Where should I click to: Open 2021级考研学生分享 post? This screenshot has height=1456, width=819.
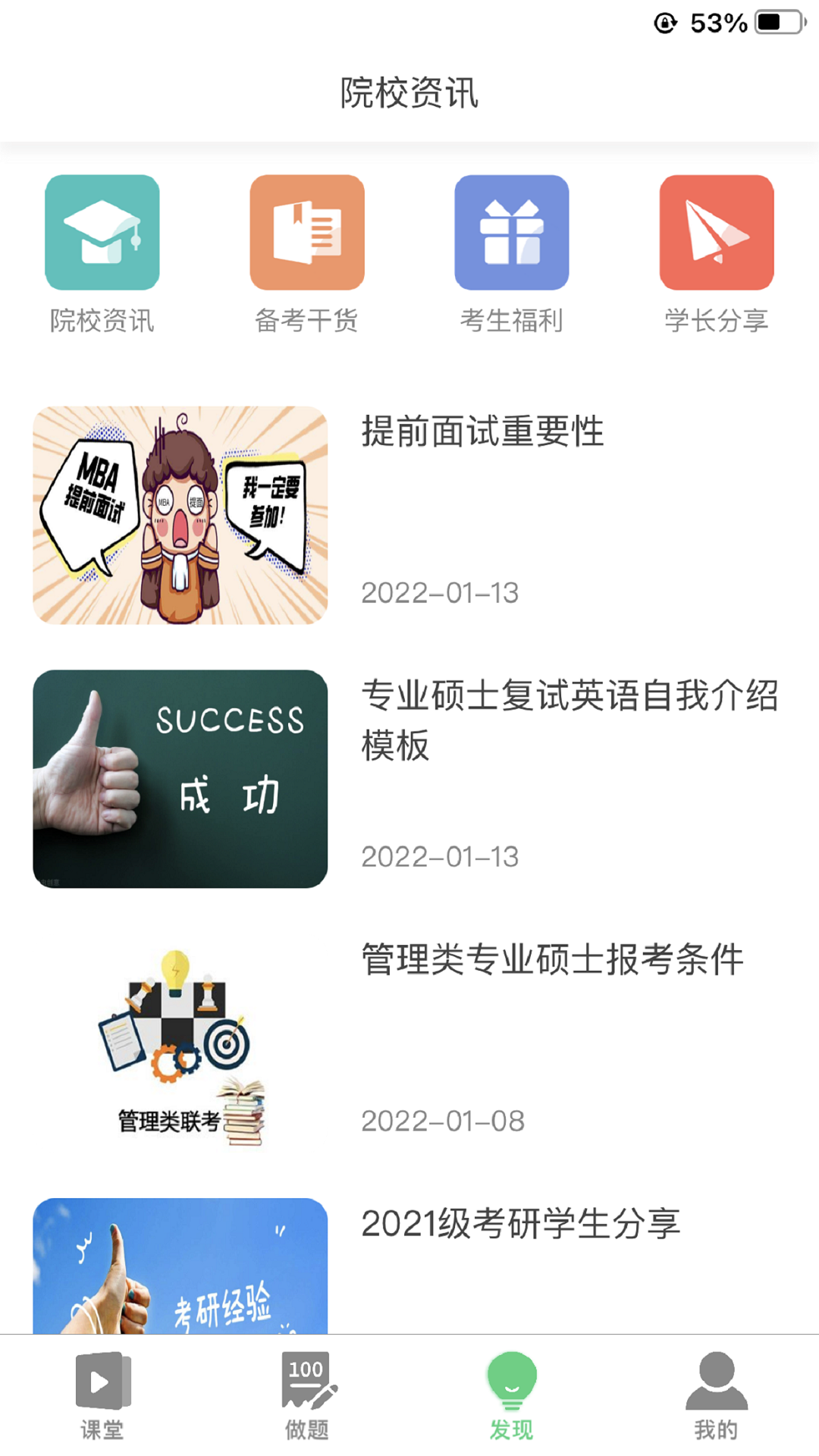click(409, 1265)
